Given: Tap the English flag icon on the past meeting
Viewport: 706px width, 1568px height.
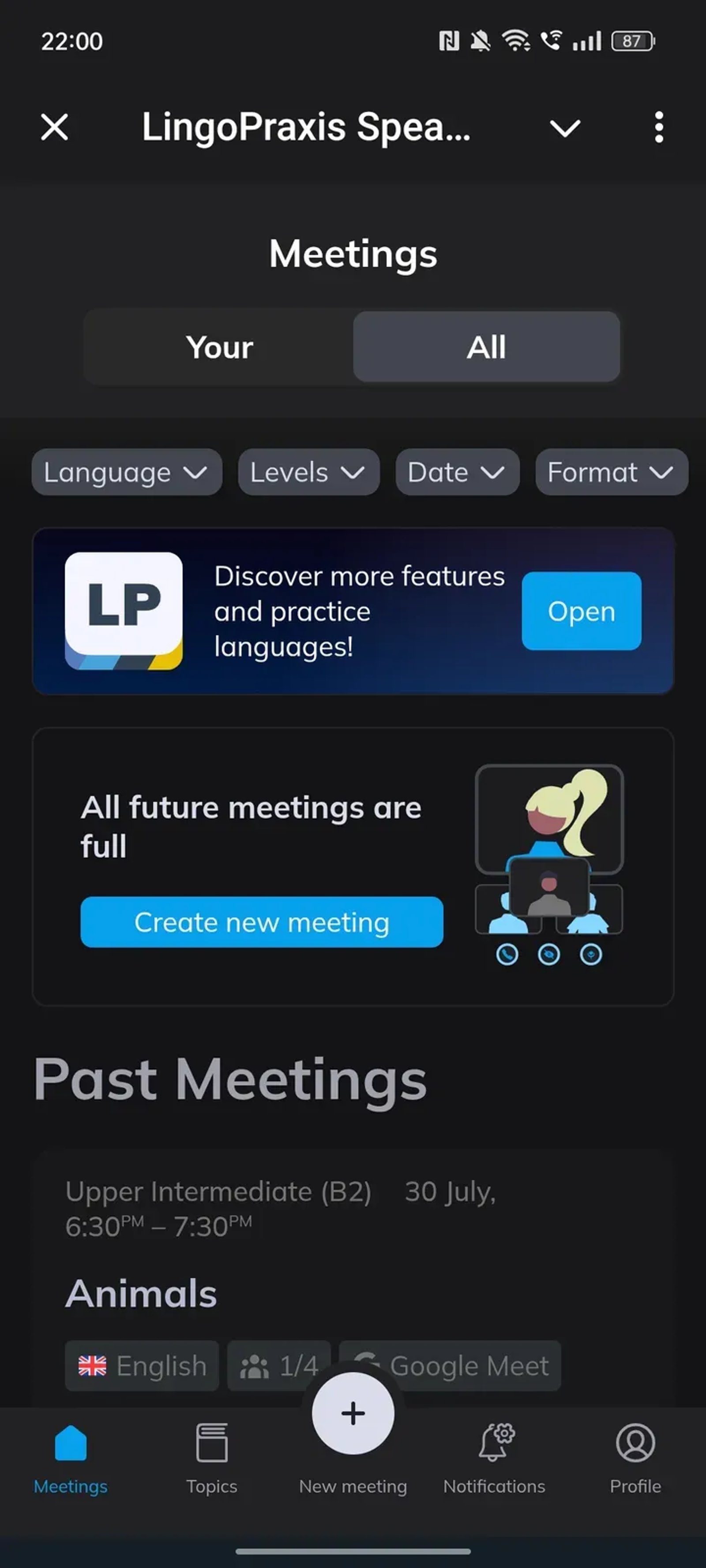Looking at the screenshot, I should coord(93,1366).
